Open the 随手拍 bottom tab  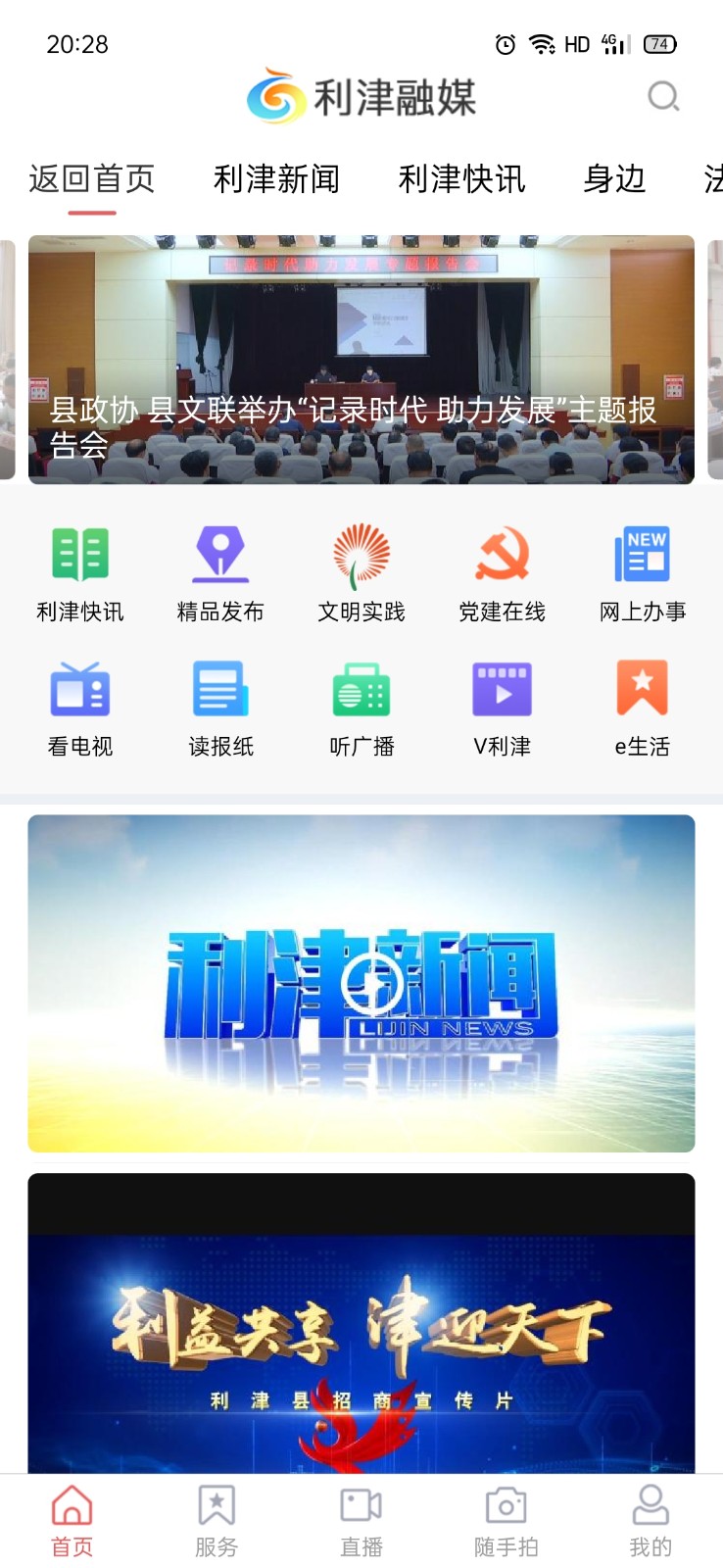(x=506, y=1520)
